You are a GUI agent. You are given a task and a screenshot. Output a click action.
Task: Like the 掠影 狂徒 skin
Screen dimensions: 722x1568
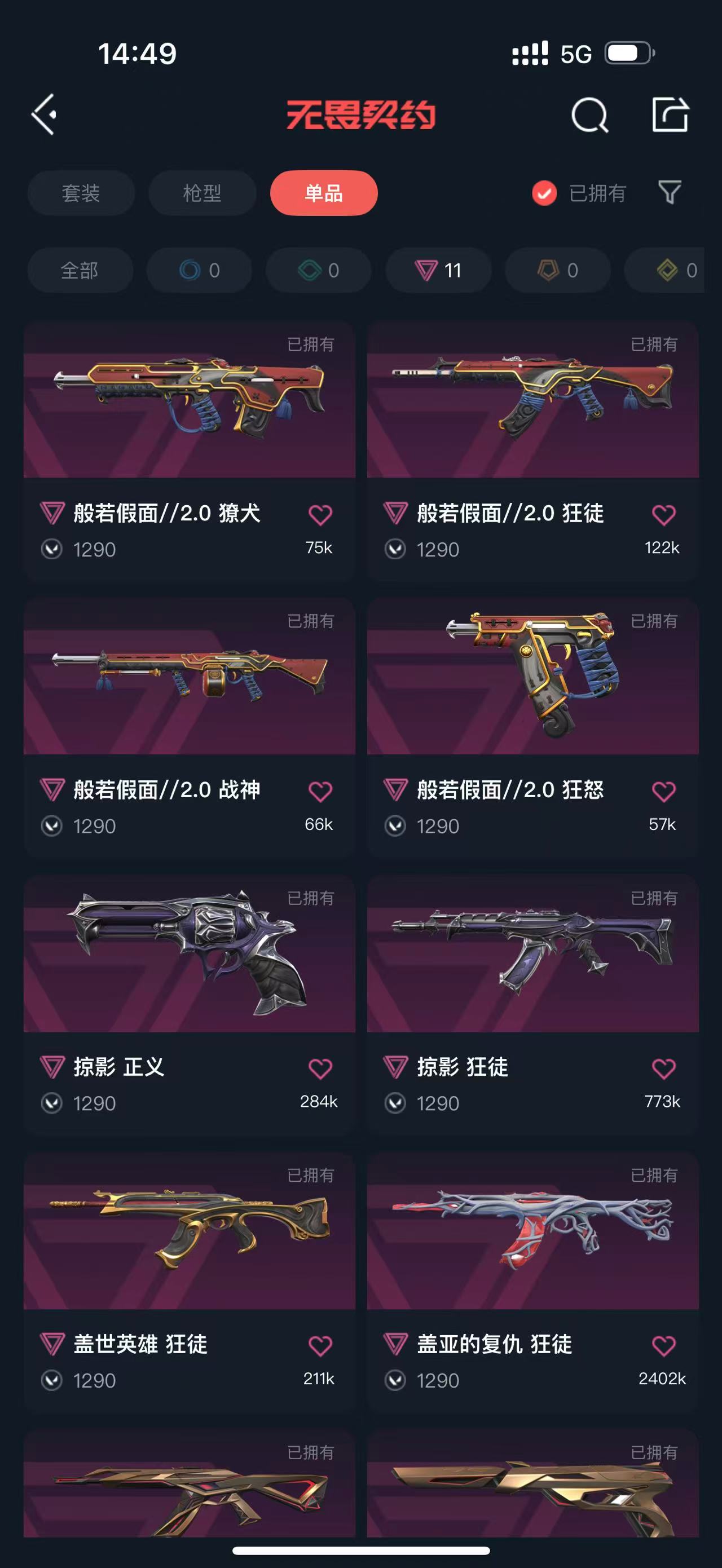tap(663, 1068)
